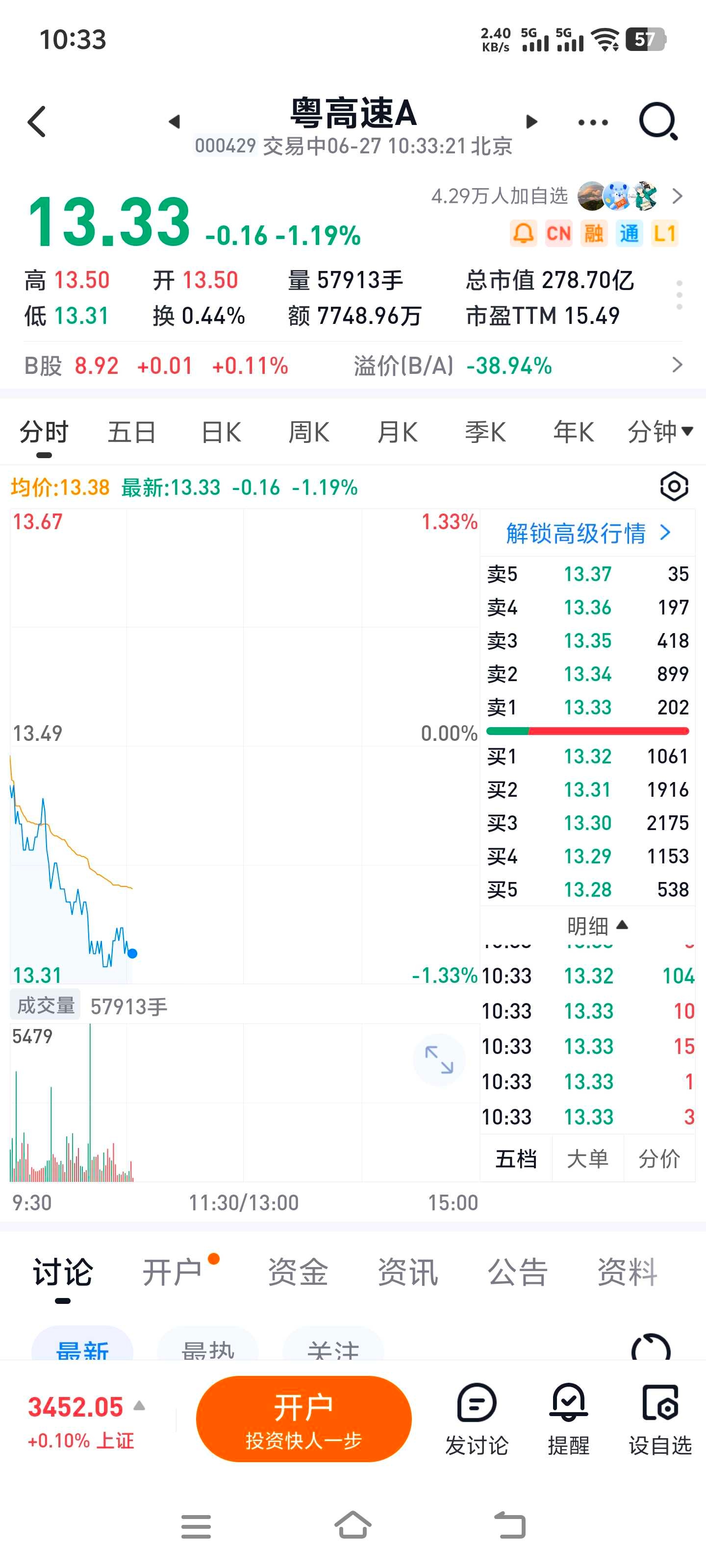This screenshot has height=1568, width=706.
Task: Switch order panel to 大单
Action: coord(587,1158)
